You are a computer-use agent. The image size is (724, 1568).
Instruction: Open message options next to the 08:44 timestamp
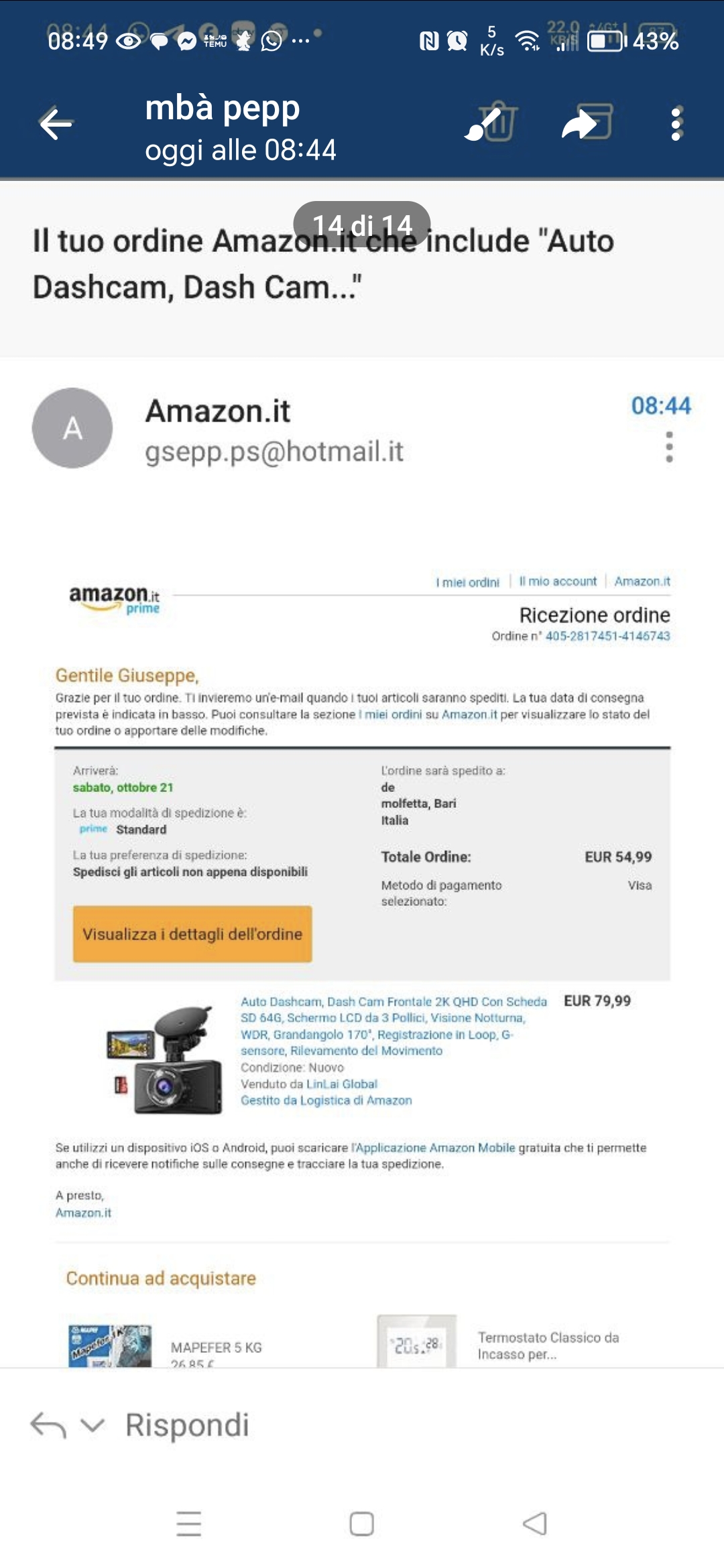668,447
